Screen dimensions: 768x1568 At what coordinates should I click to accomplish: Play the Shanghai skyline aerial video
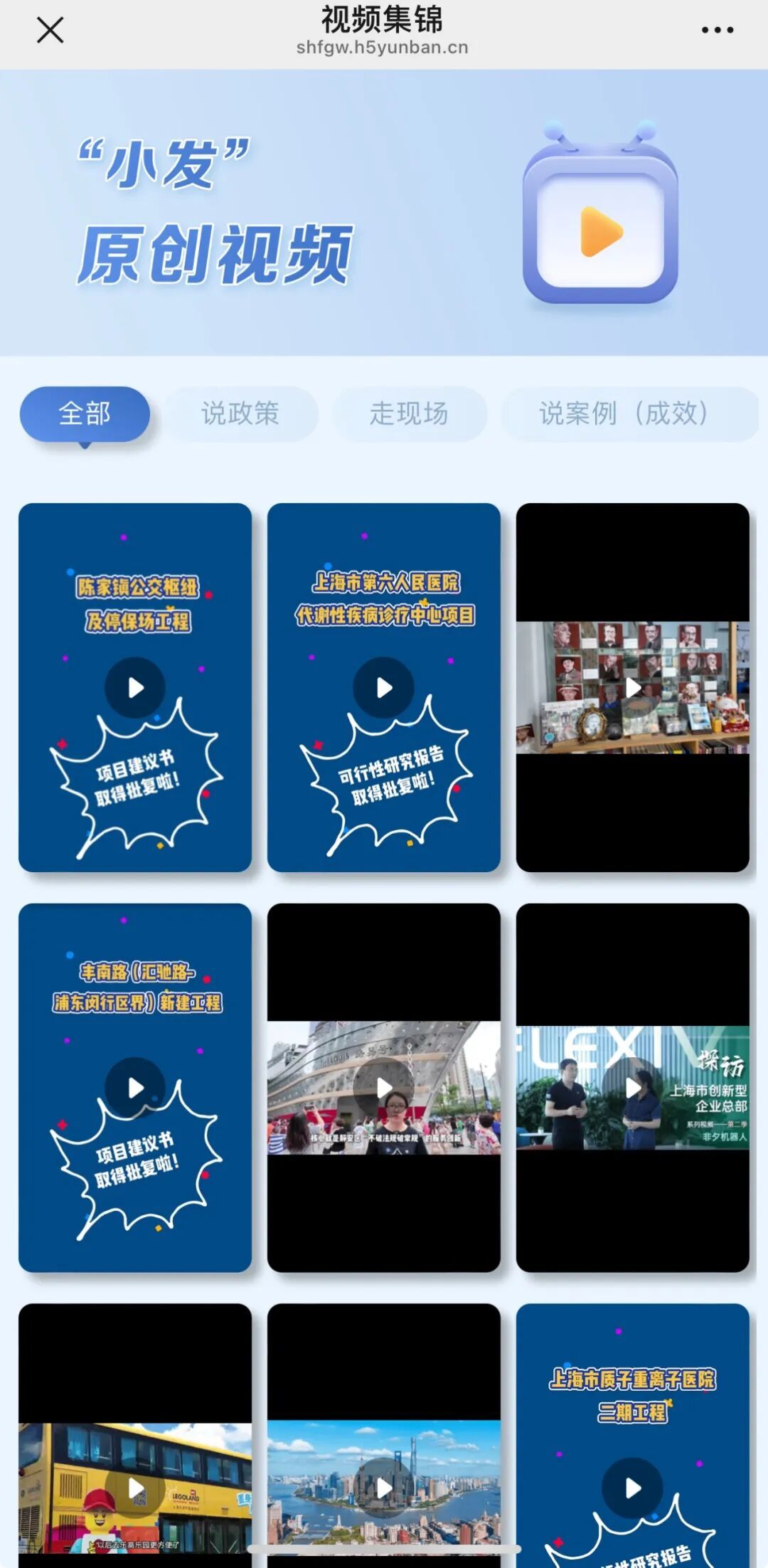[384, 1488]
